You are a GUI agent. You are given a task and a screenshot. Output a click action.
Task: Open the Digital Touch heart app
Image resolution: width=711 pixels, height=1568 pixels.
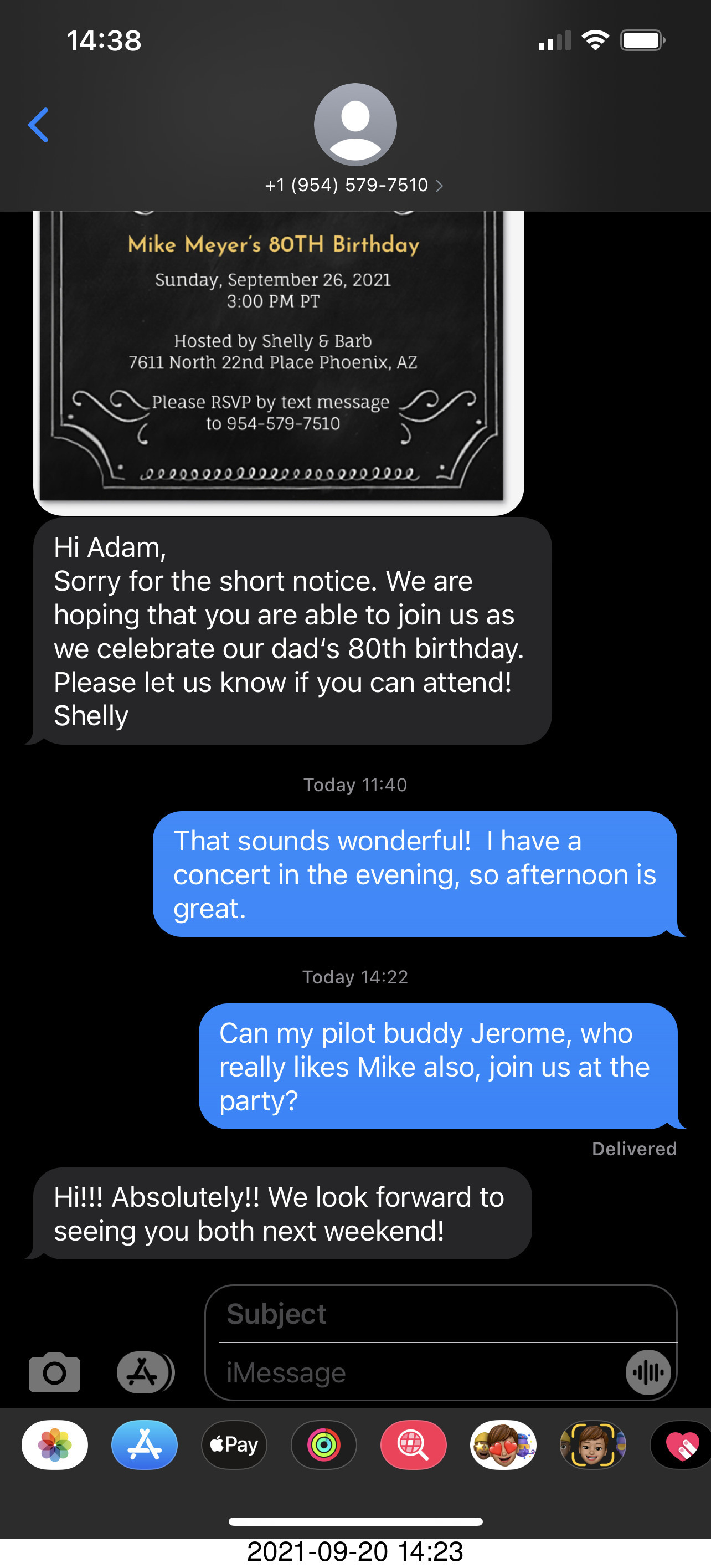(x=681, y=1444)
